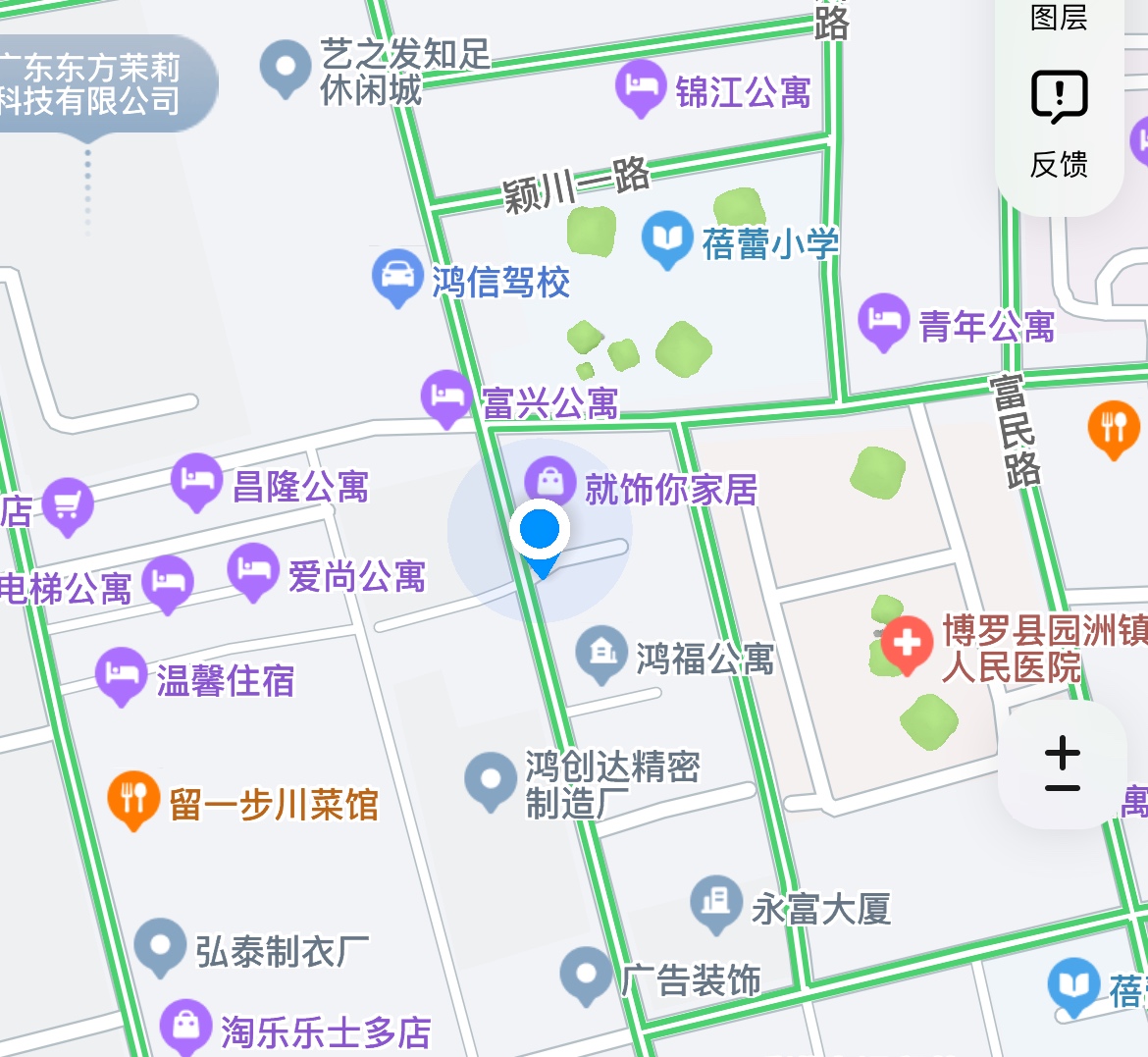
Task: Tap the 昌隆公寓 marker
Action: tap(196, 481)
